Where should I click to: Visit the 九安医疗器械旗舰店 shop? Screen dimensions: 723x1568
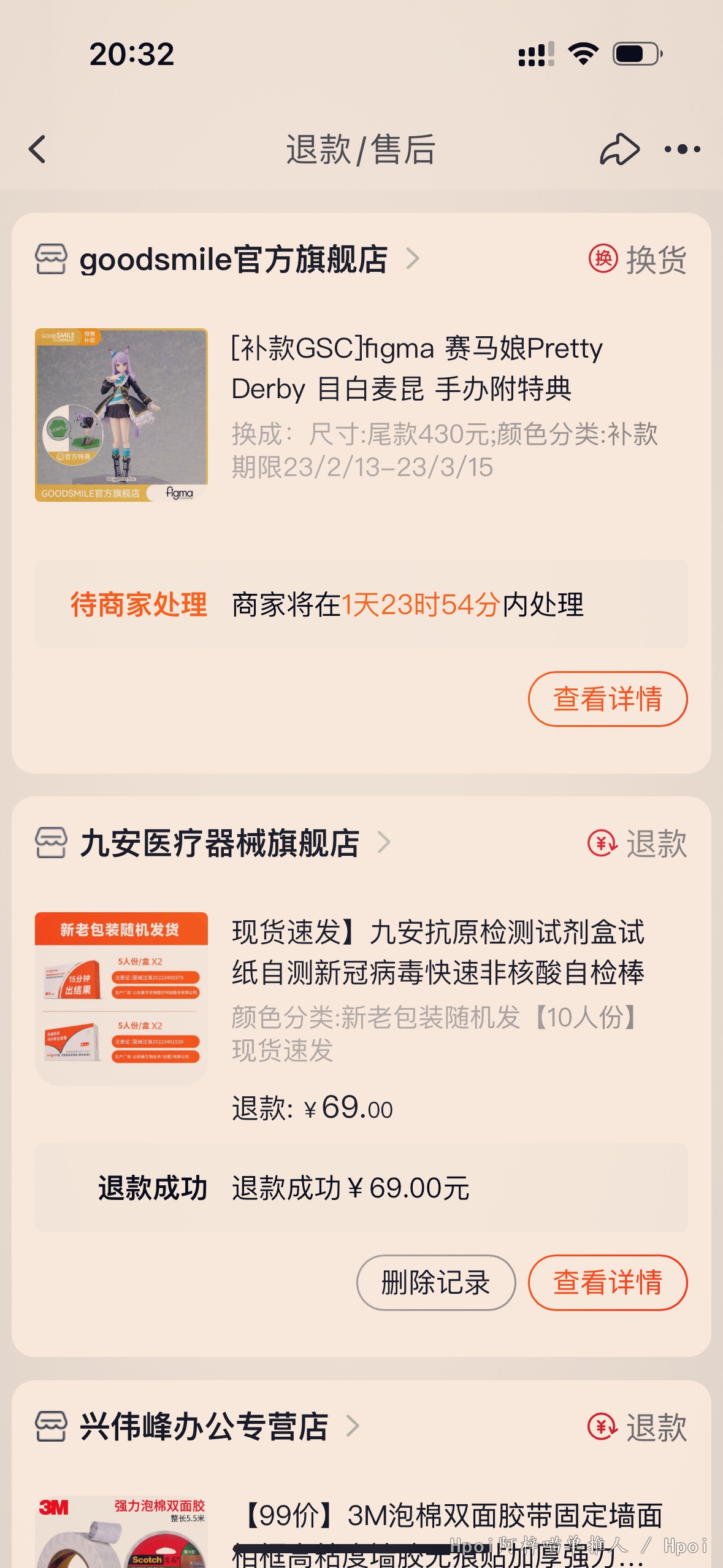pos(219,843)
